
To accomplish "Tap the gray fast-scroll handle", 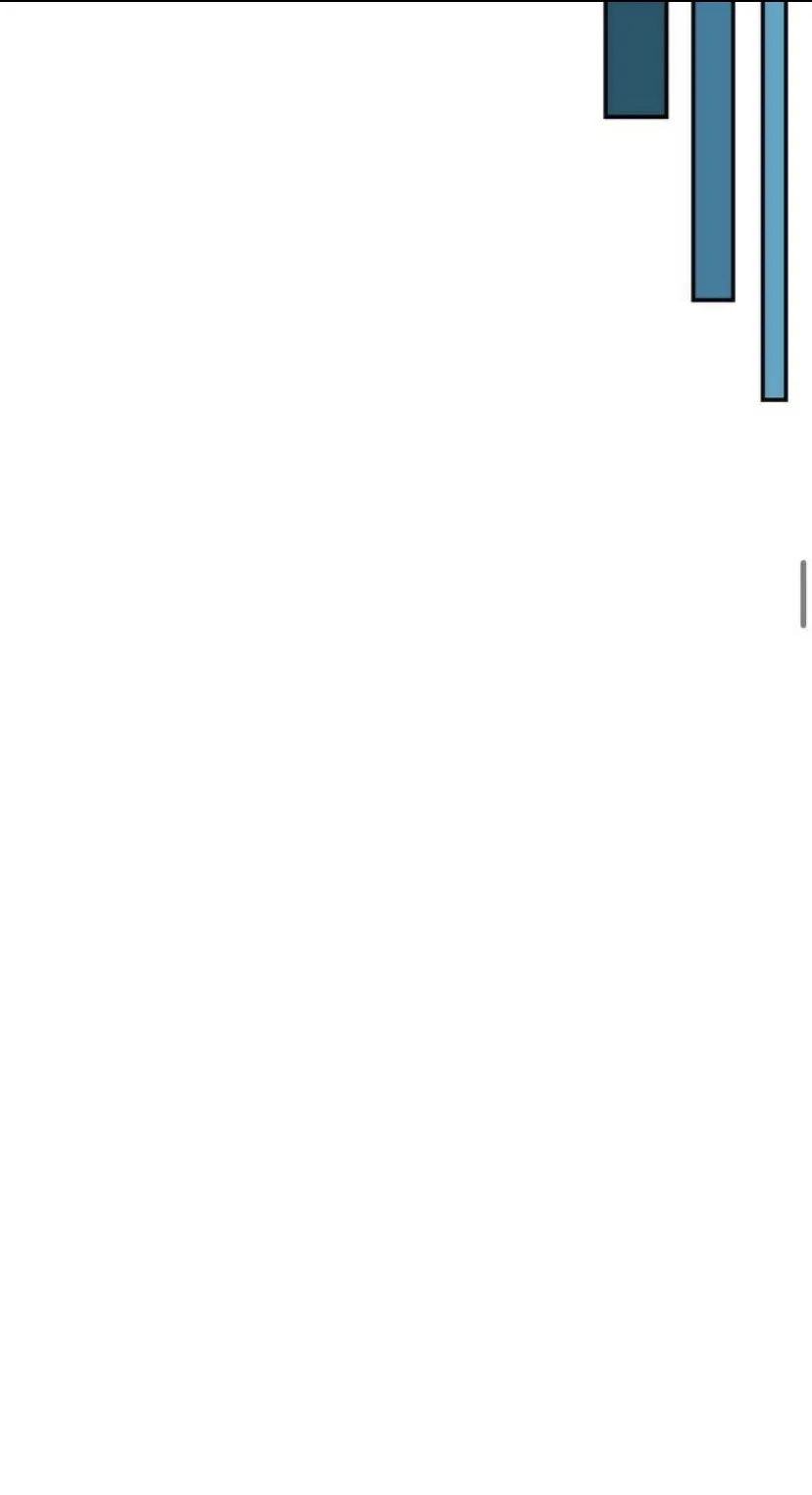I will click(x=804, y=593).
